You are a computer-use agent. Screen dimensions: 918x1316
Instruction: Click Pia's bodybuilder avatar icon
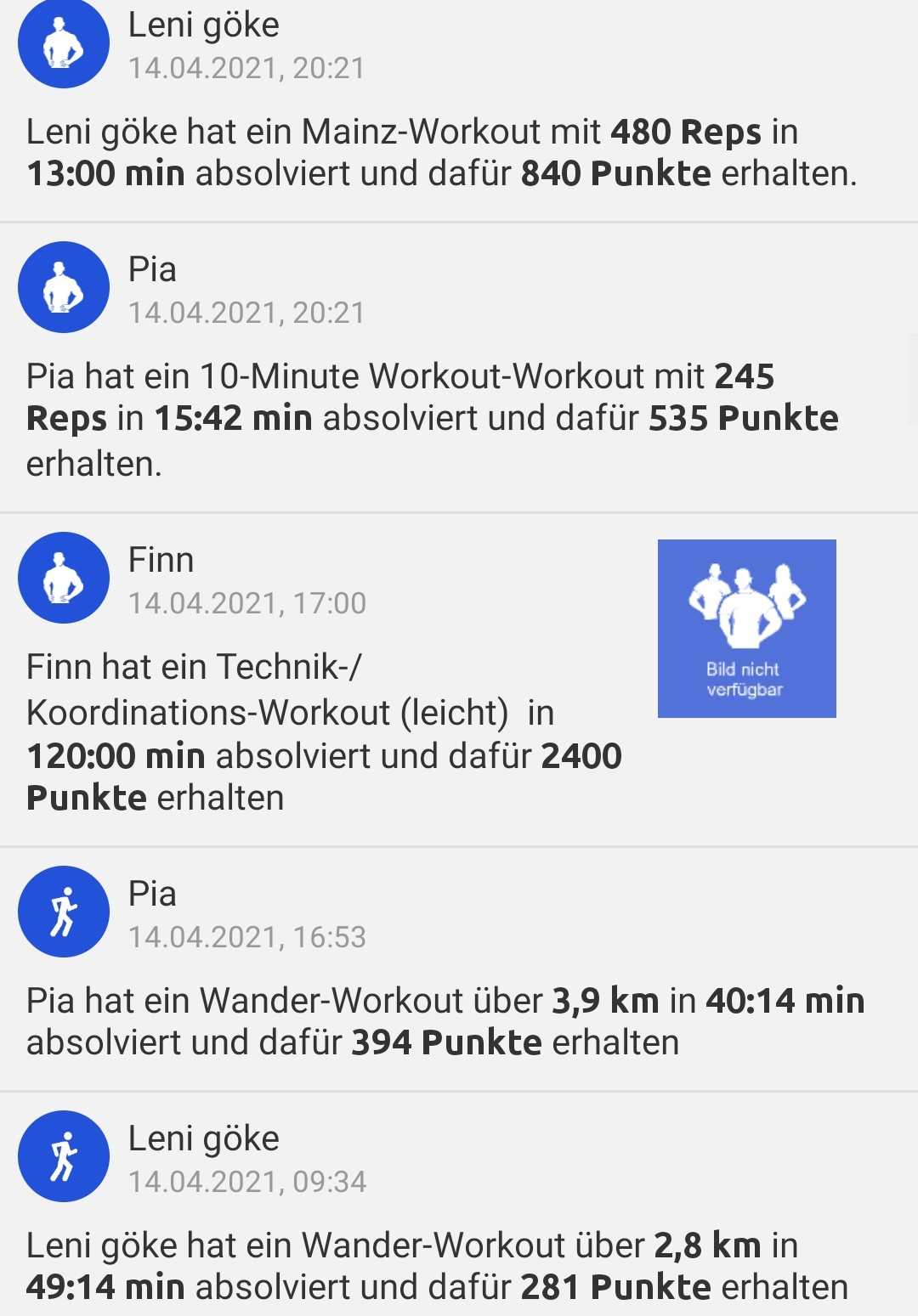click(63, 287)
